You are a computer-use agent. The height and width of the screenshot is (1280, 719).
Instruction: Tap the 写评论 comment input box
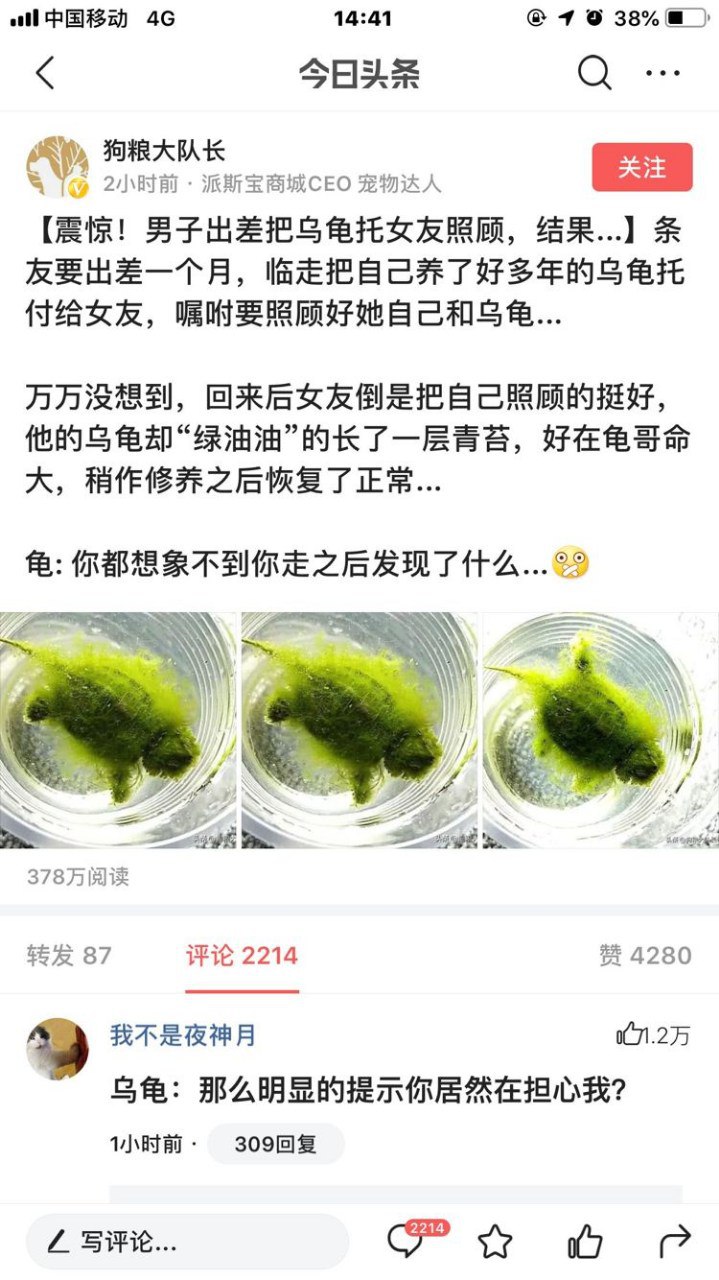[x=187, y=1242]
